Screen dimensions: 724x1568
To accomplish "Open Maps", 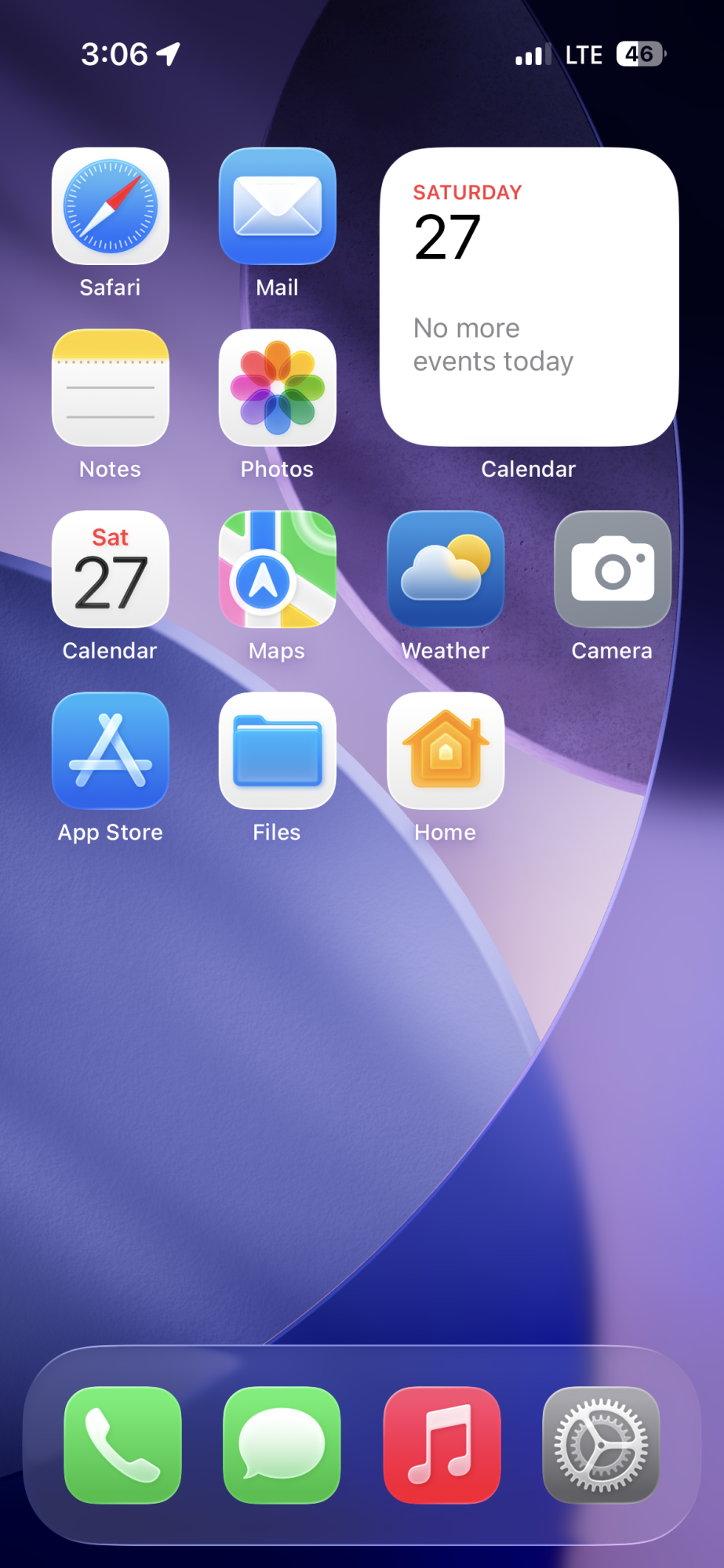I will [278, 570].
